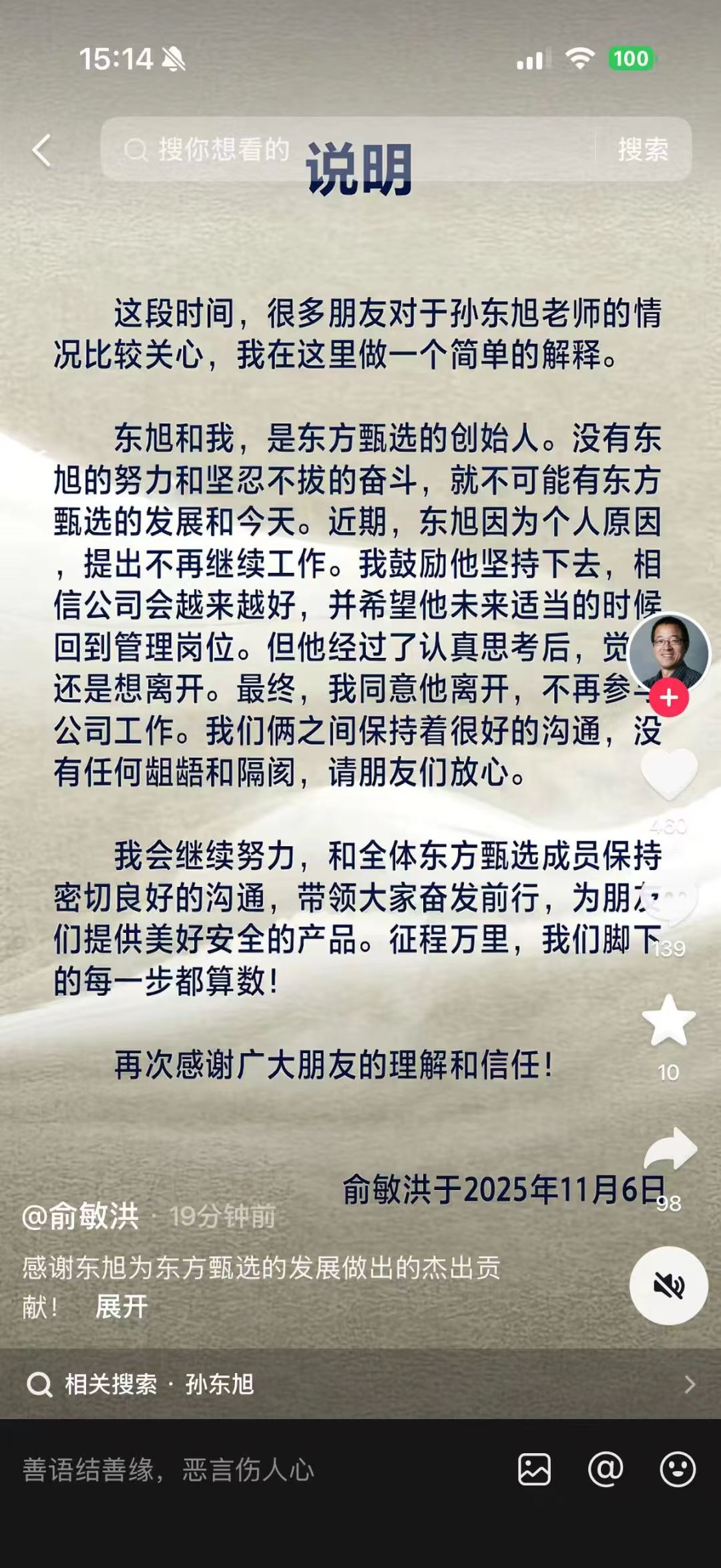Image resolution: width=721 pixels, height=1568 pixels.
Task: Follow the author with the plus icon
Action: click(669, 698)
